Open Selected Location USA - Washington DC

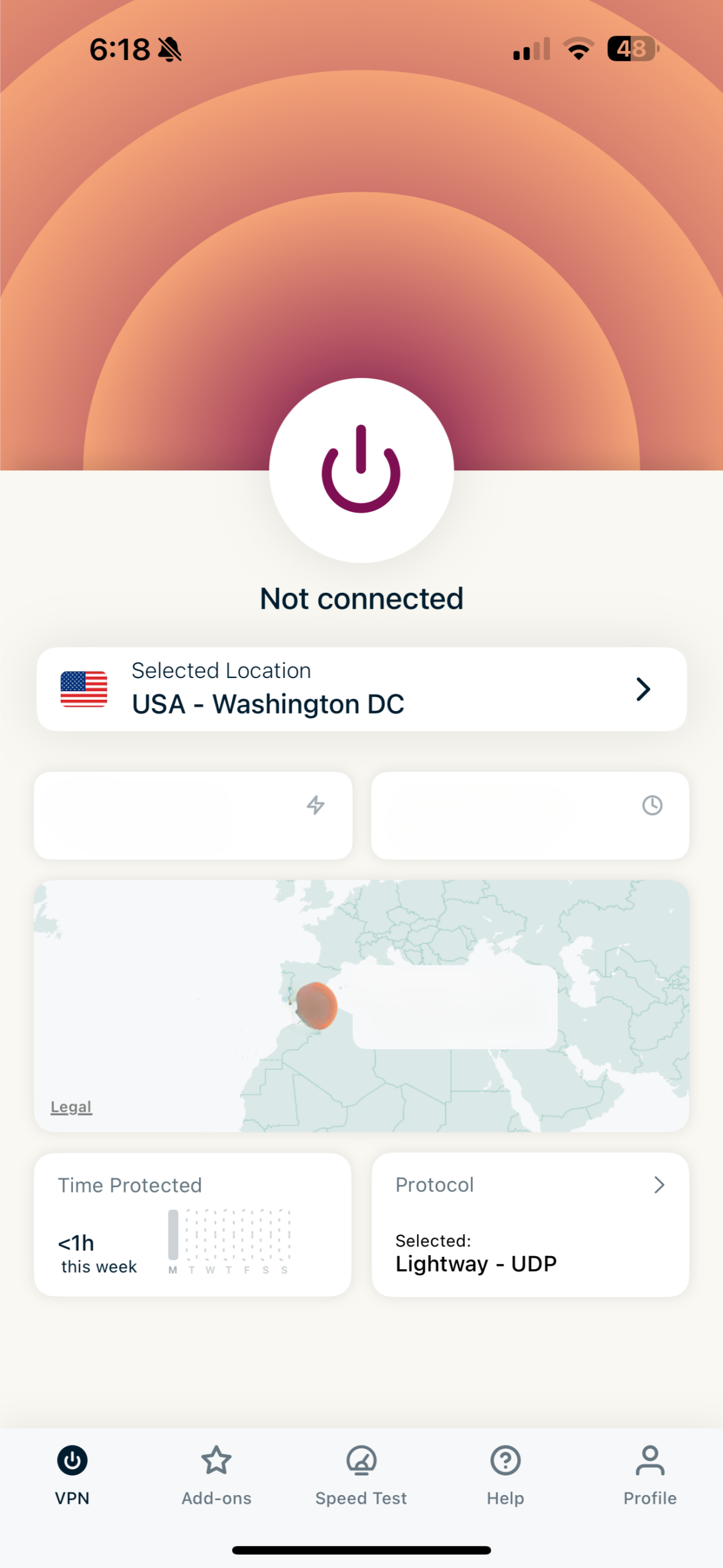[x=361, y=689]
